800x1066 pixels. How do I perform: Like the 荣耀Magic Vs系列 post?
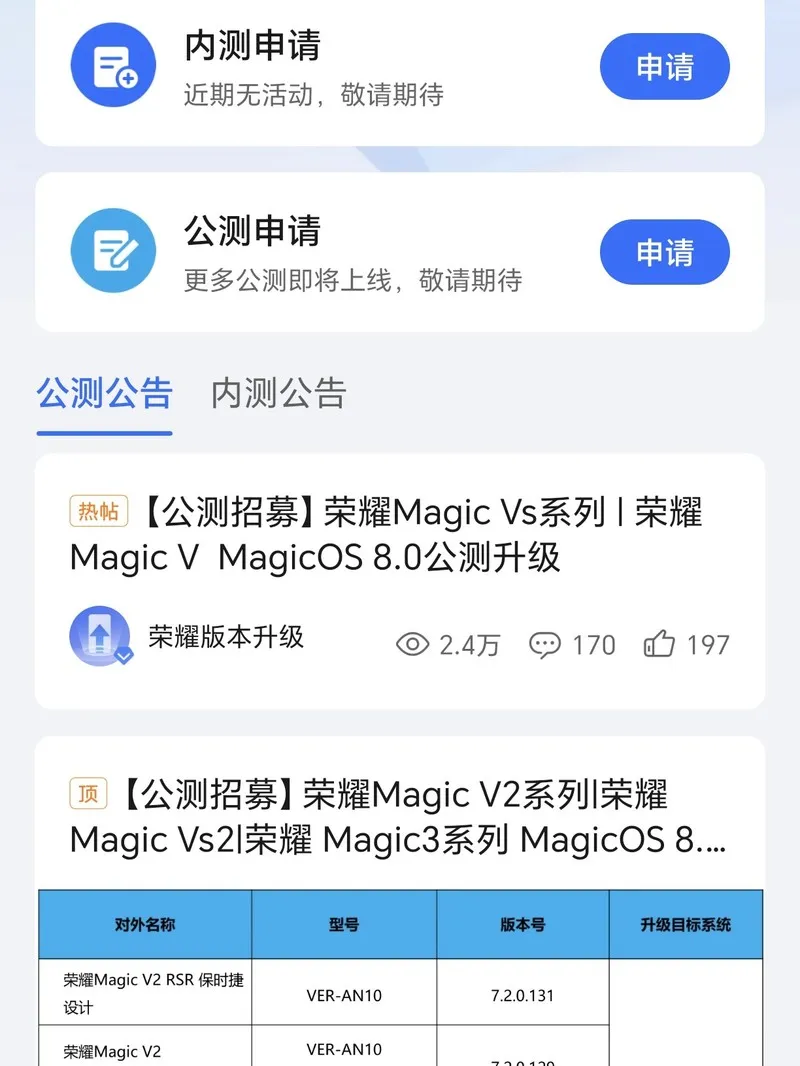(x=686, y=645)
